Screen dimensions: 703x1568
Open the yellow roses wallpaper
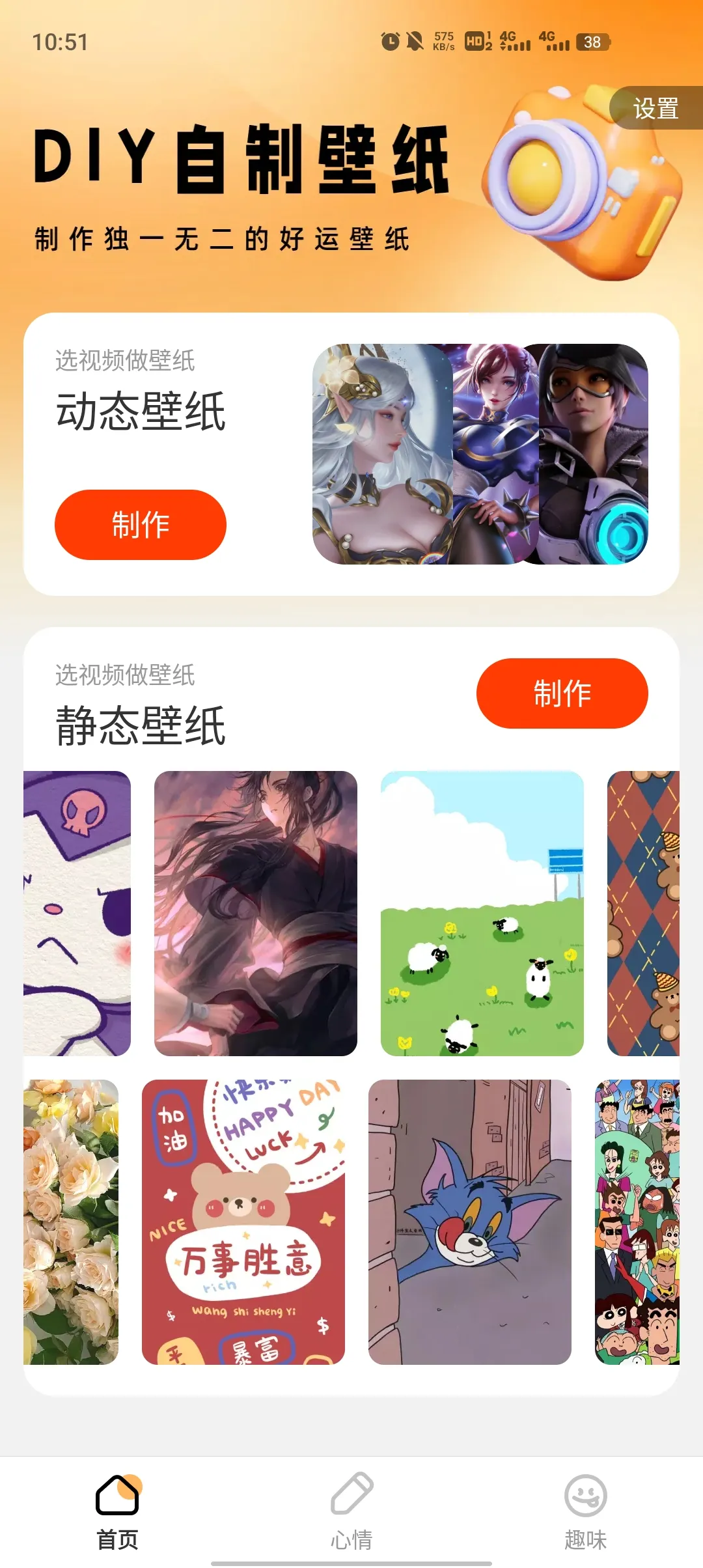71,1222
